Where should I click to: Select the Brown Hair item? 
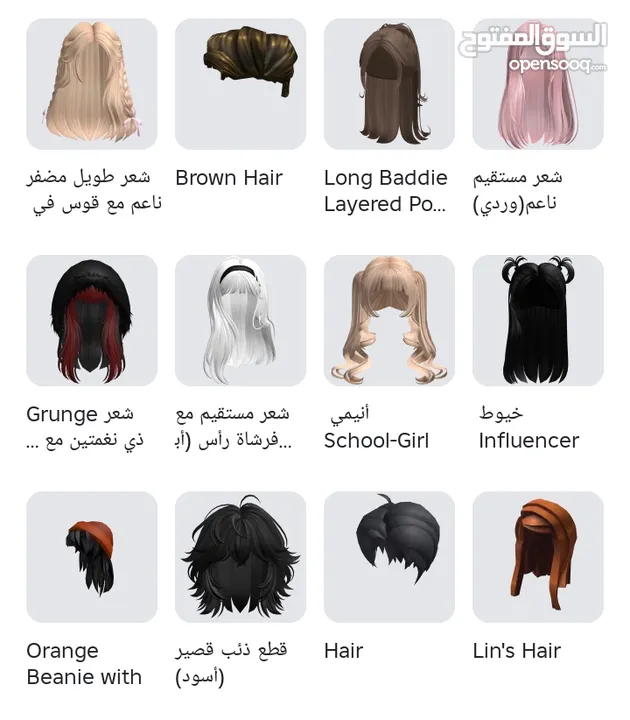click(x=240, y=84)
